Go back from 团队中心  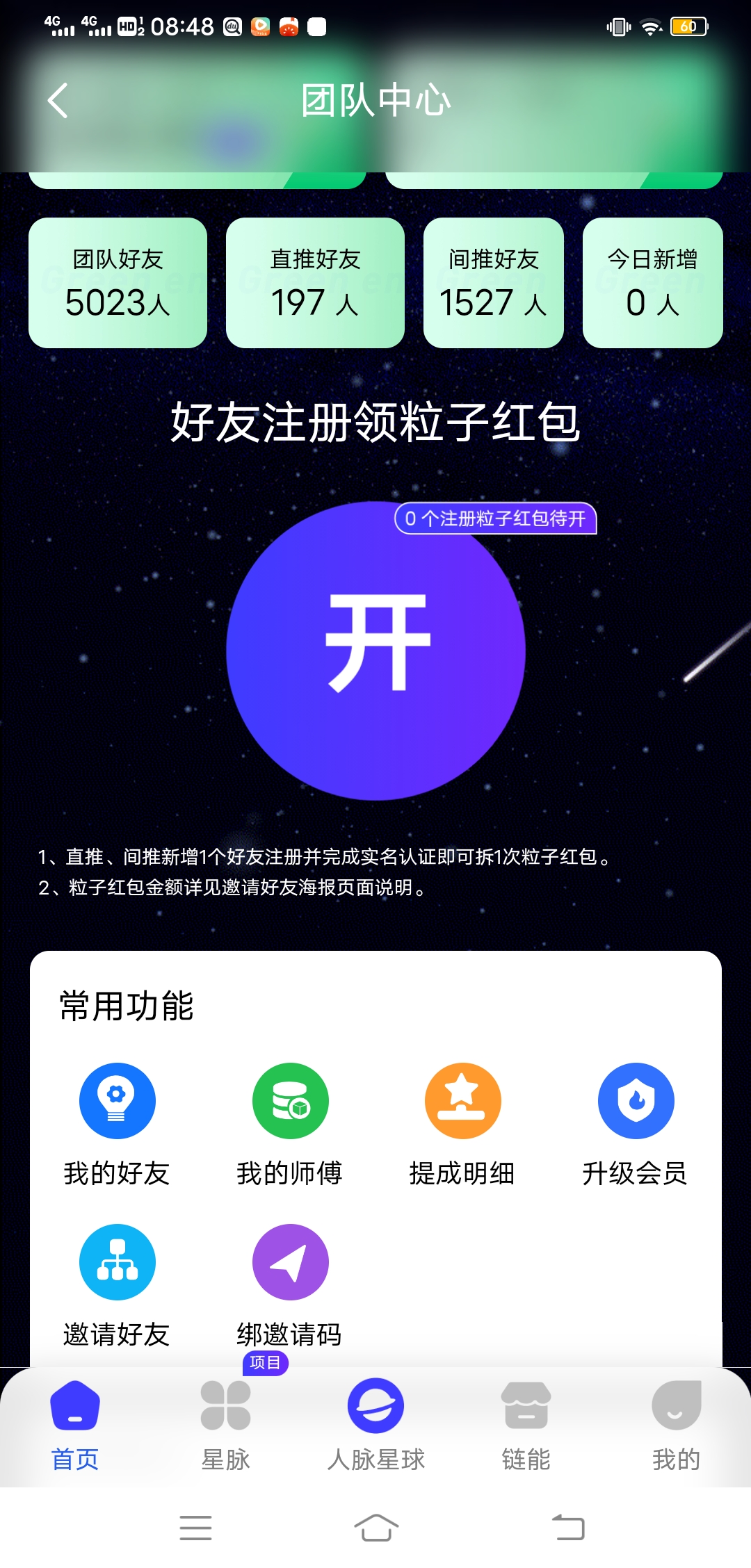[x=58, y=101]
